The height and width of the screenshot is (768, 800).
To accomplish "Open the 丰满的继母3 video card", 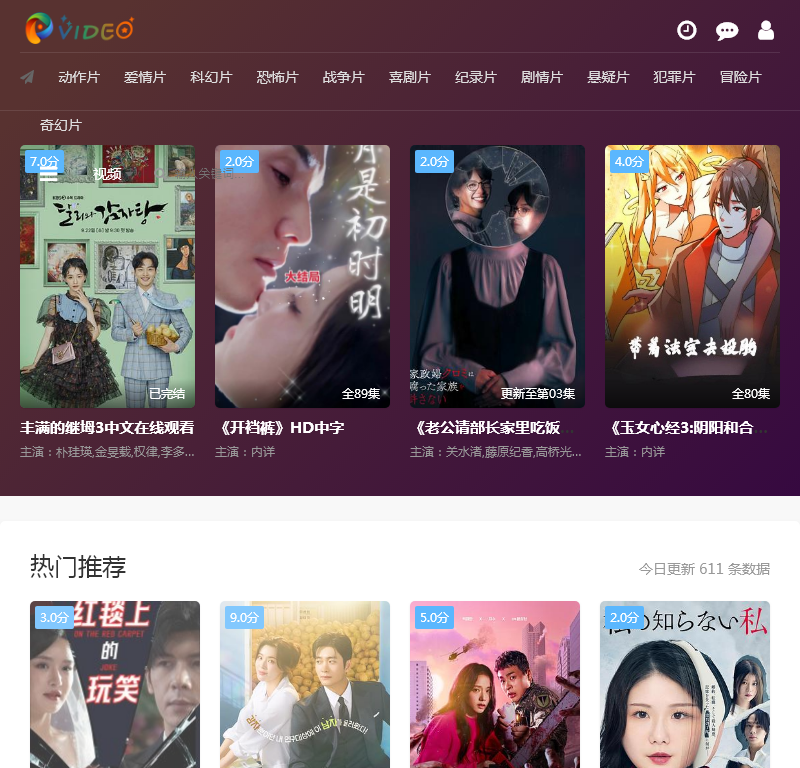I will click(107, 277).
